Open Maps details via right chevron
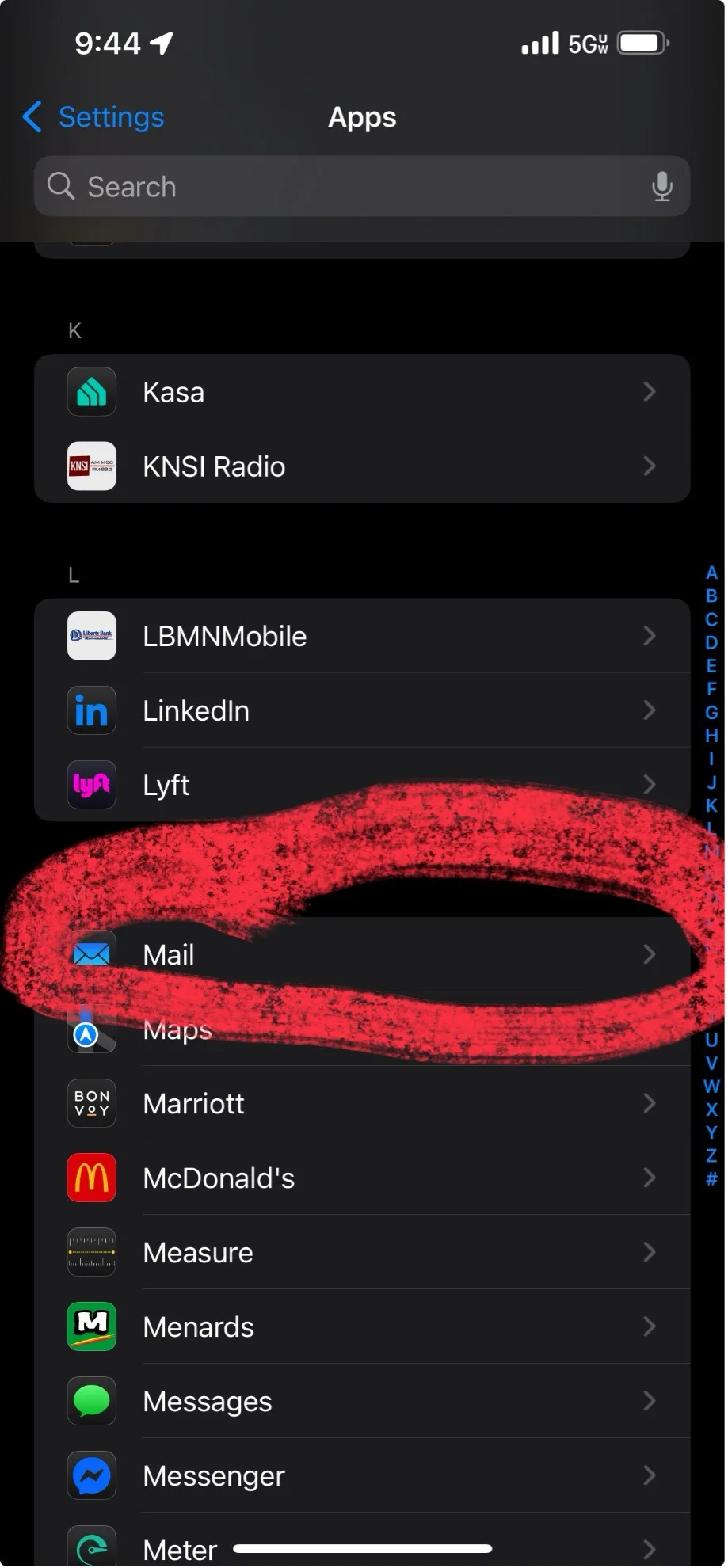The image size is (728, 1568). click(x=649, y=1029)
